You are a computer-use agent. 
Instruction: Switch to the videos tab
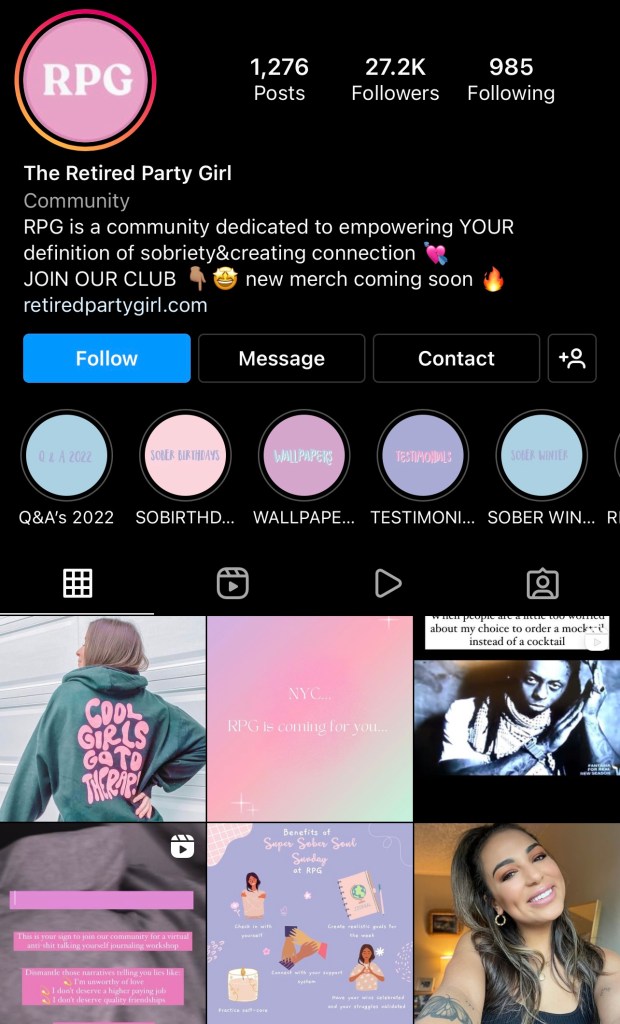[x=387, y=583]
